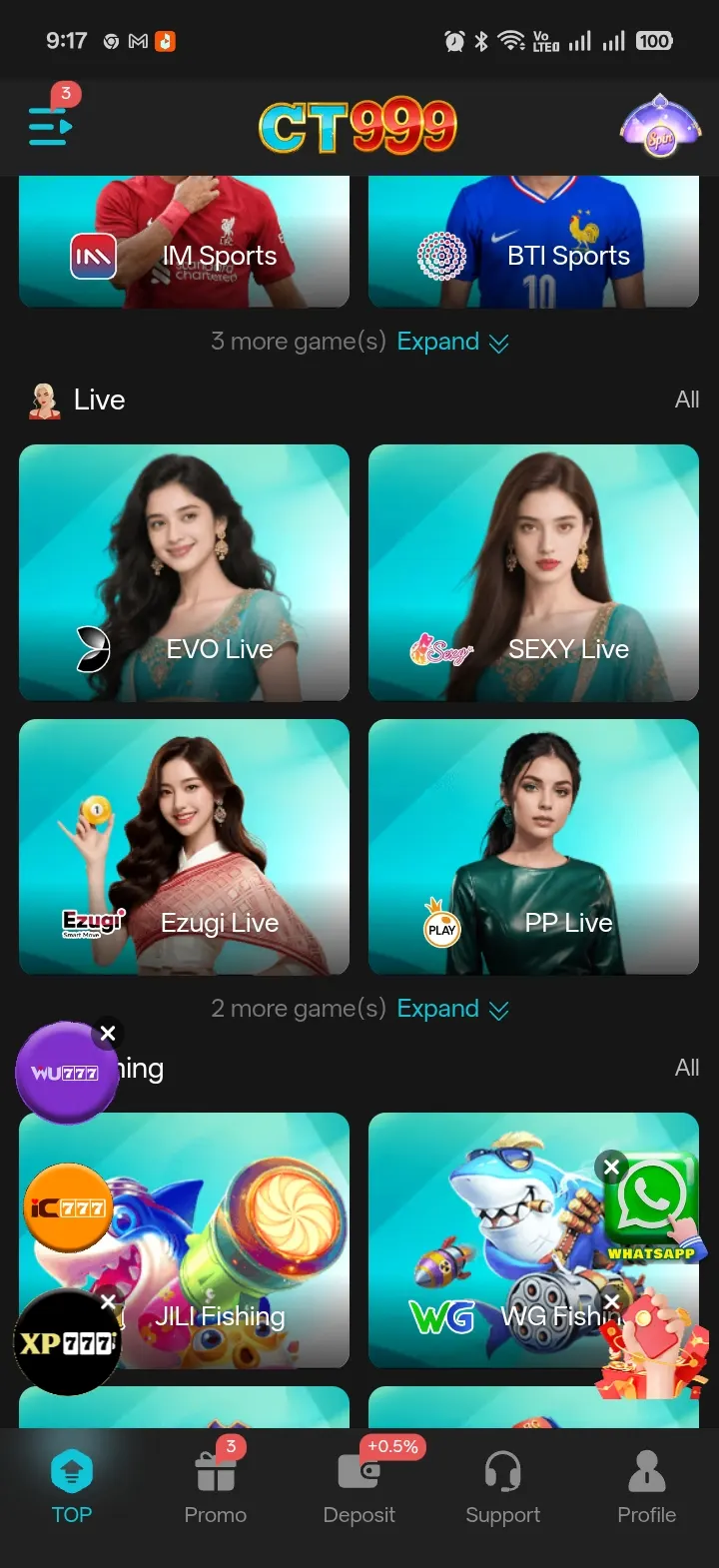This screenshot has height=1568, width=719.
Task: Open EVO Live
Action: coord(184,572)
